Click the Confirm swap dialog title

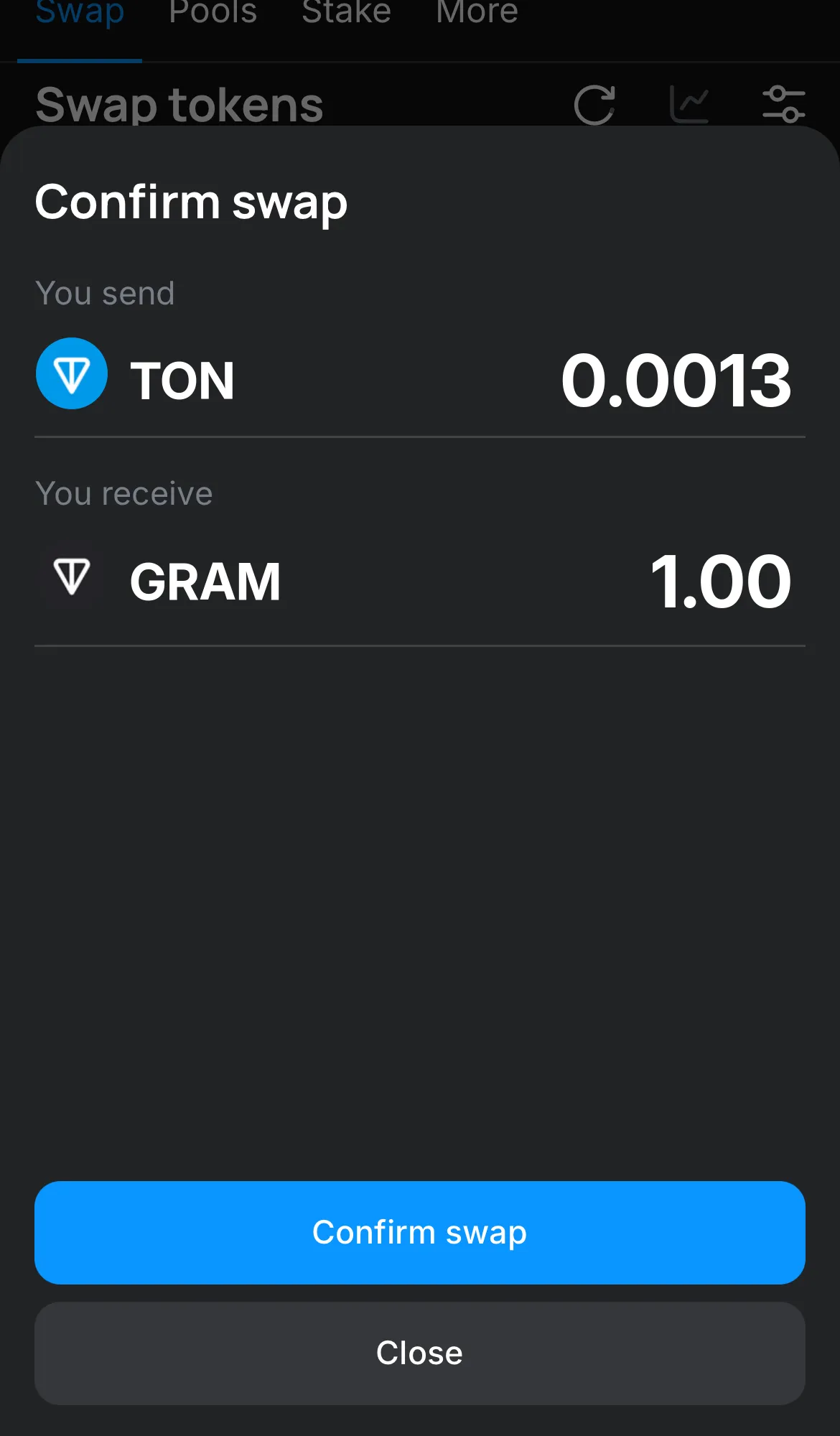click(191, 202)
